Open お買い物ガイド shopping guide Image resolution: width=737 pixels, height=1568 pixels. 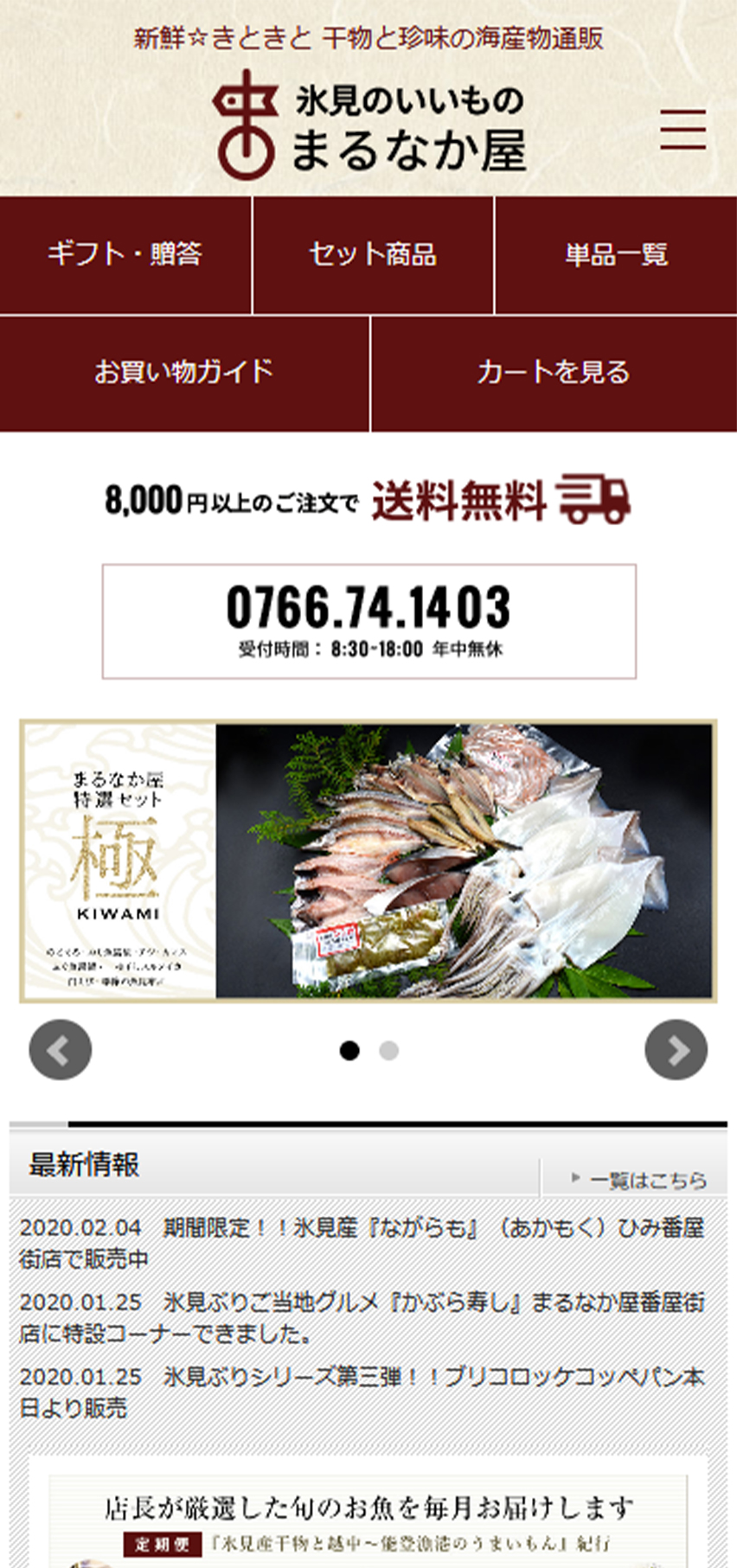click(184, 372)
